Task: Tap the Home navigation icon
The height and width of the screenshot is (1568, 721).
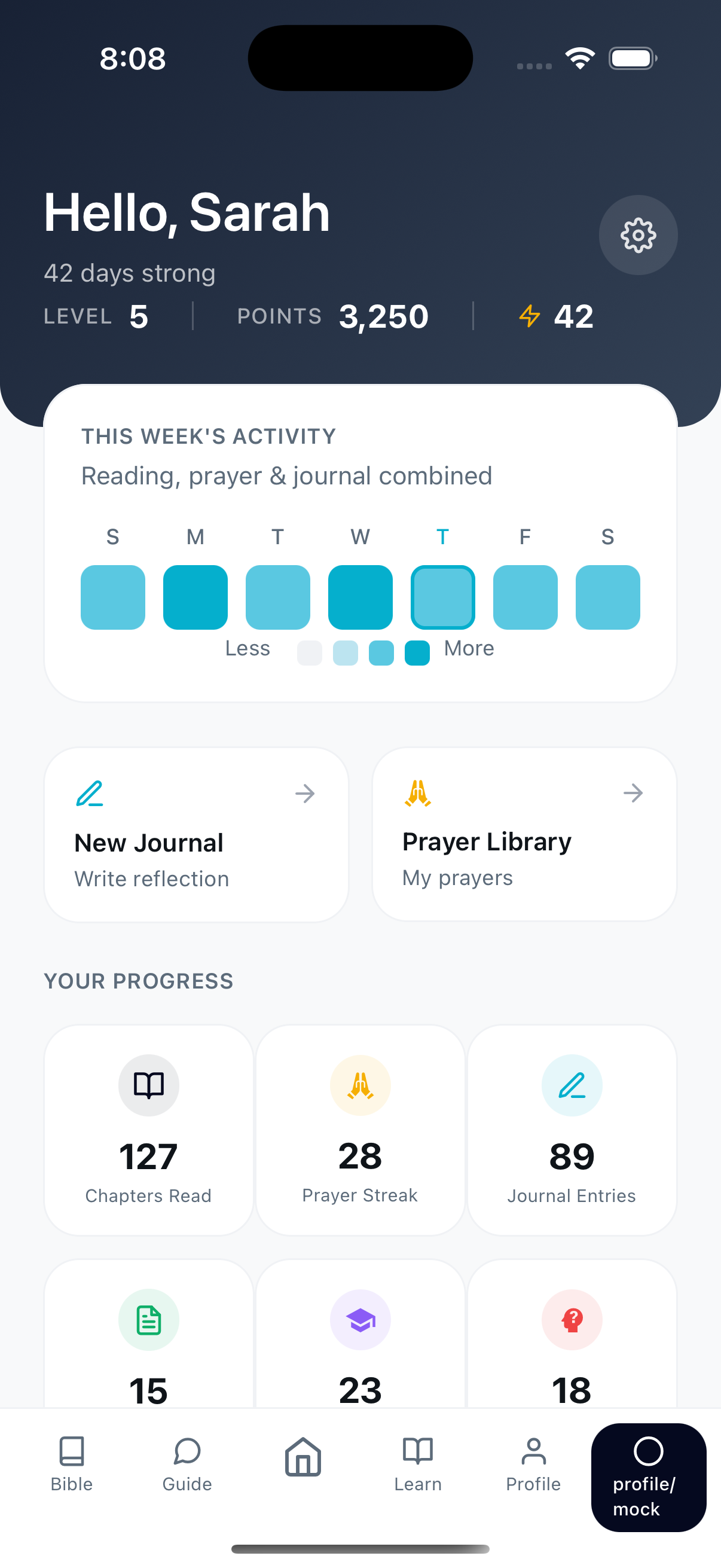Action: (x=303, y=1457)
